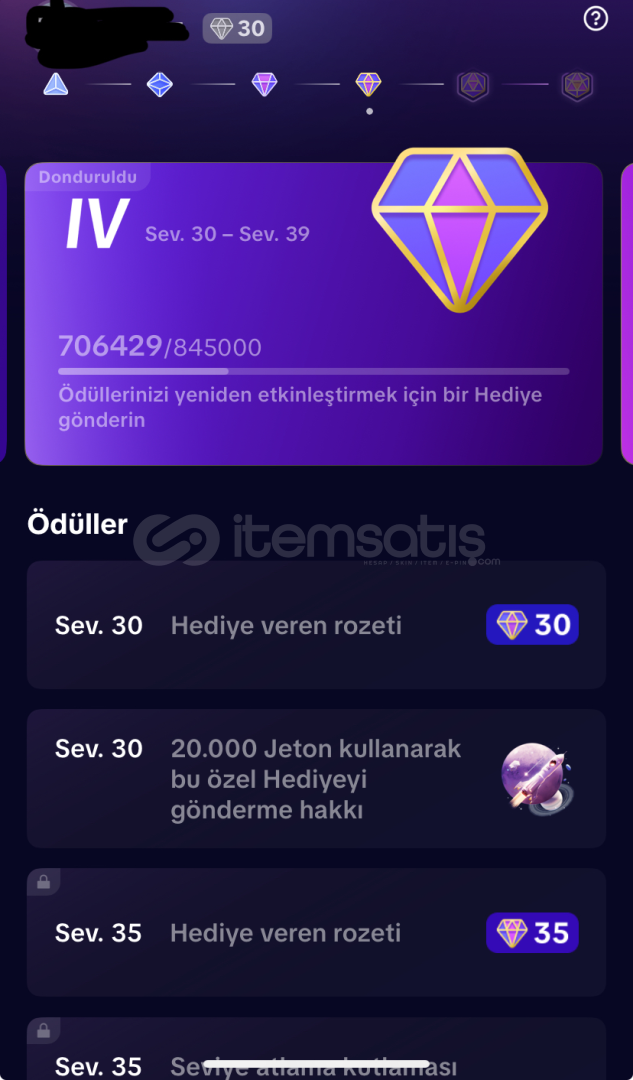This screenshot has height=1080, width=633.
Task: Select the third purple gem tier icon
Action: click(264, 85)
